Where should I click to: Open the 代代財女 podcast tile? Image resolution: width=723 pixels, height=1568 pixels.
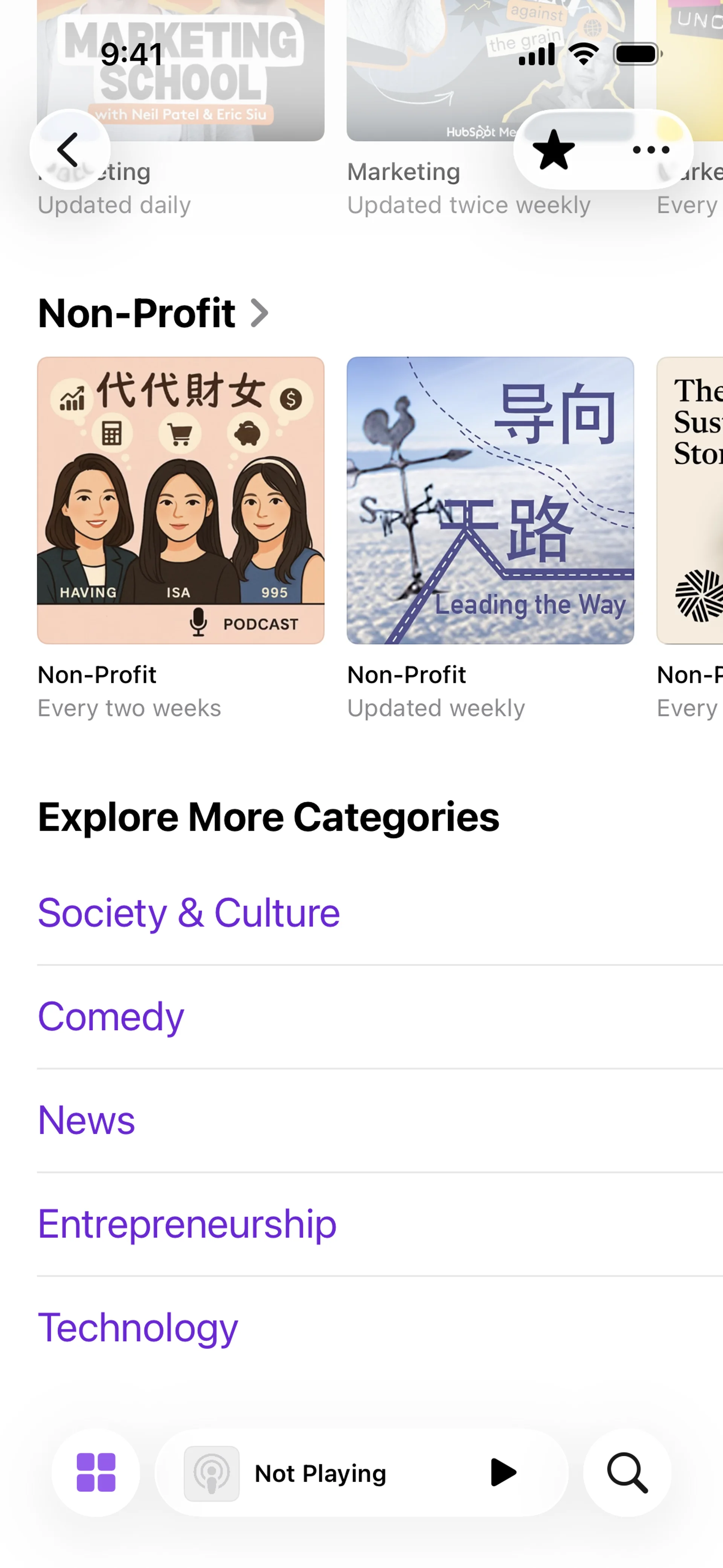[181, 500]
